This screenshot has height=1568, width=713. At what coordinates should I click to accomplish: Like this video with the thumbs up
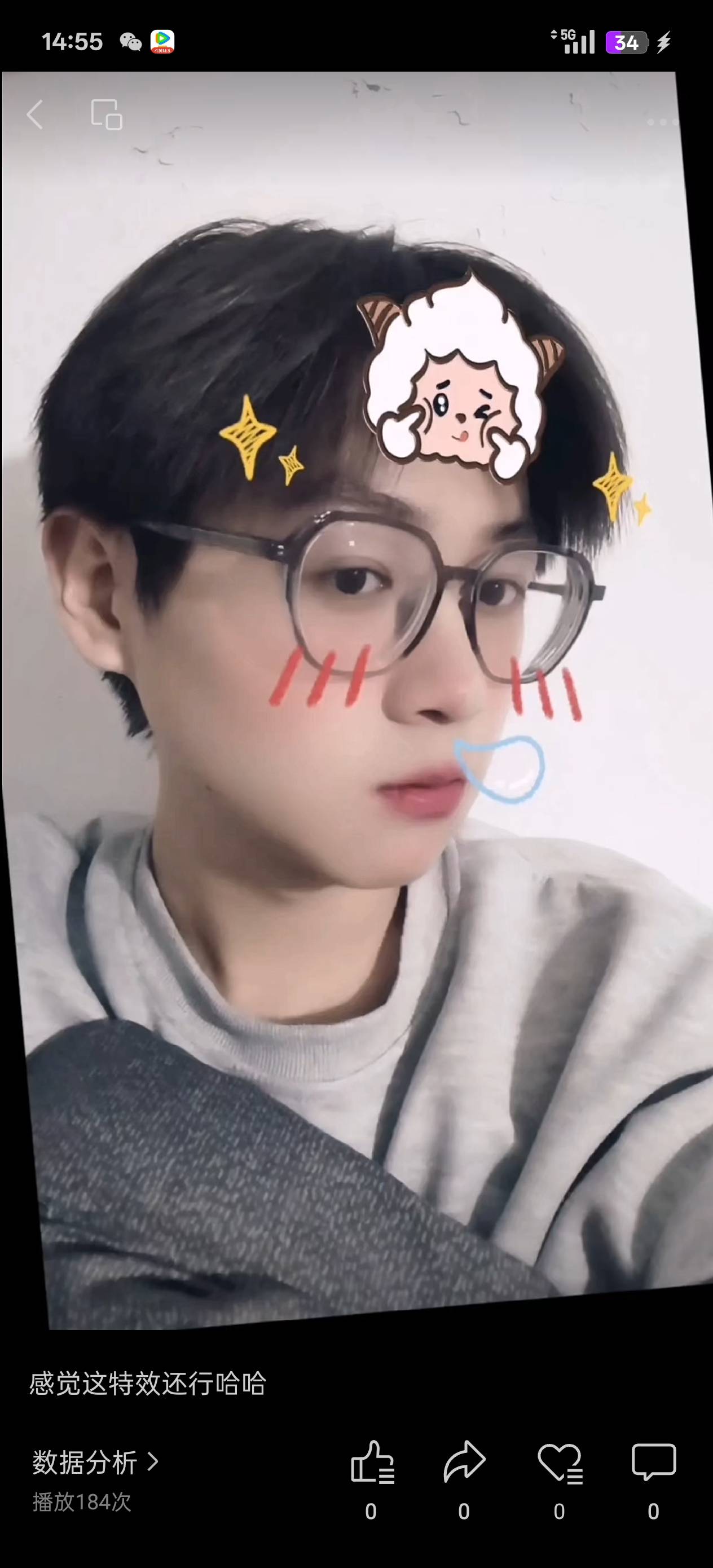[x=371, y=1462]
